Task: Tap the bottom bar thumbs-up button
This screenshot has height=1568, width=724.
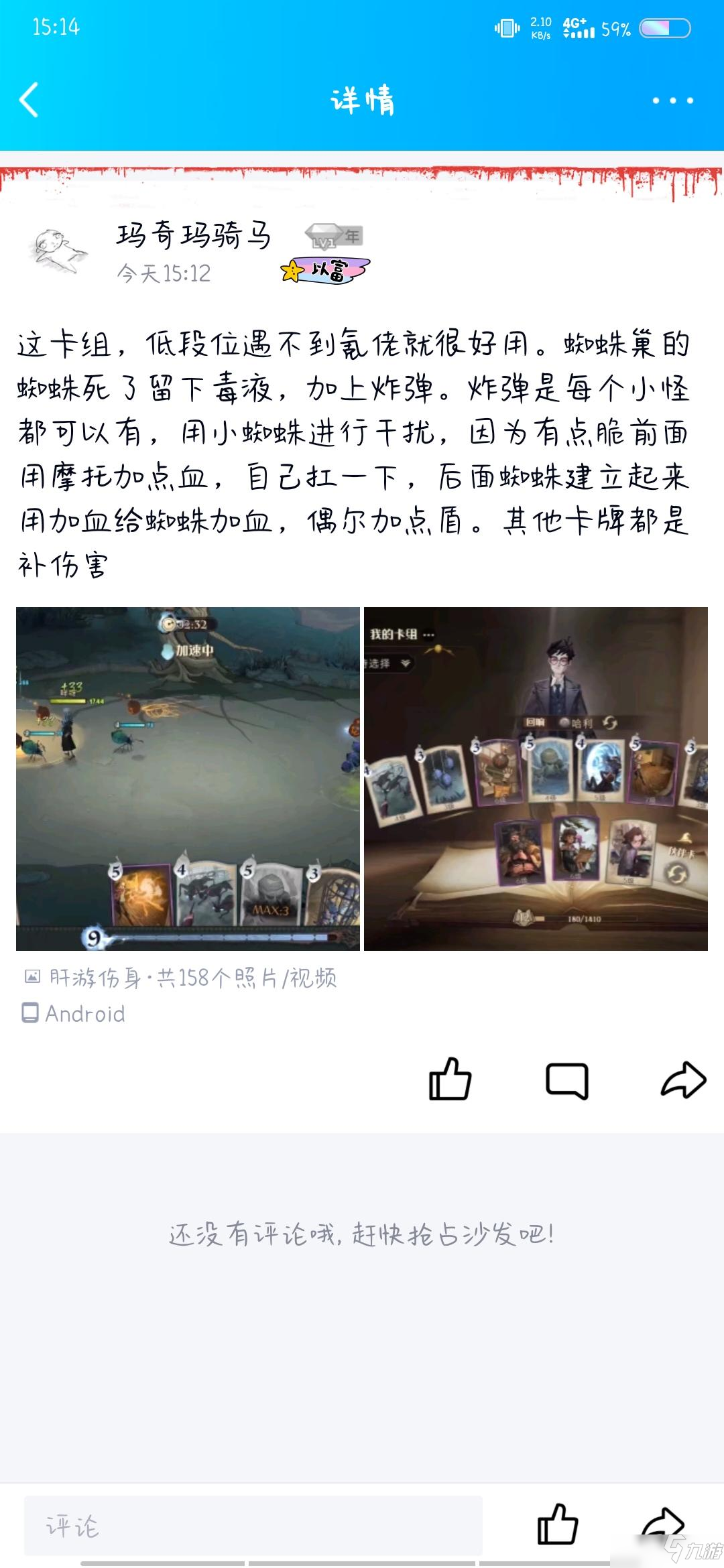Action: pos(557,1524)
